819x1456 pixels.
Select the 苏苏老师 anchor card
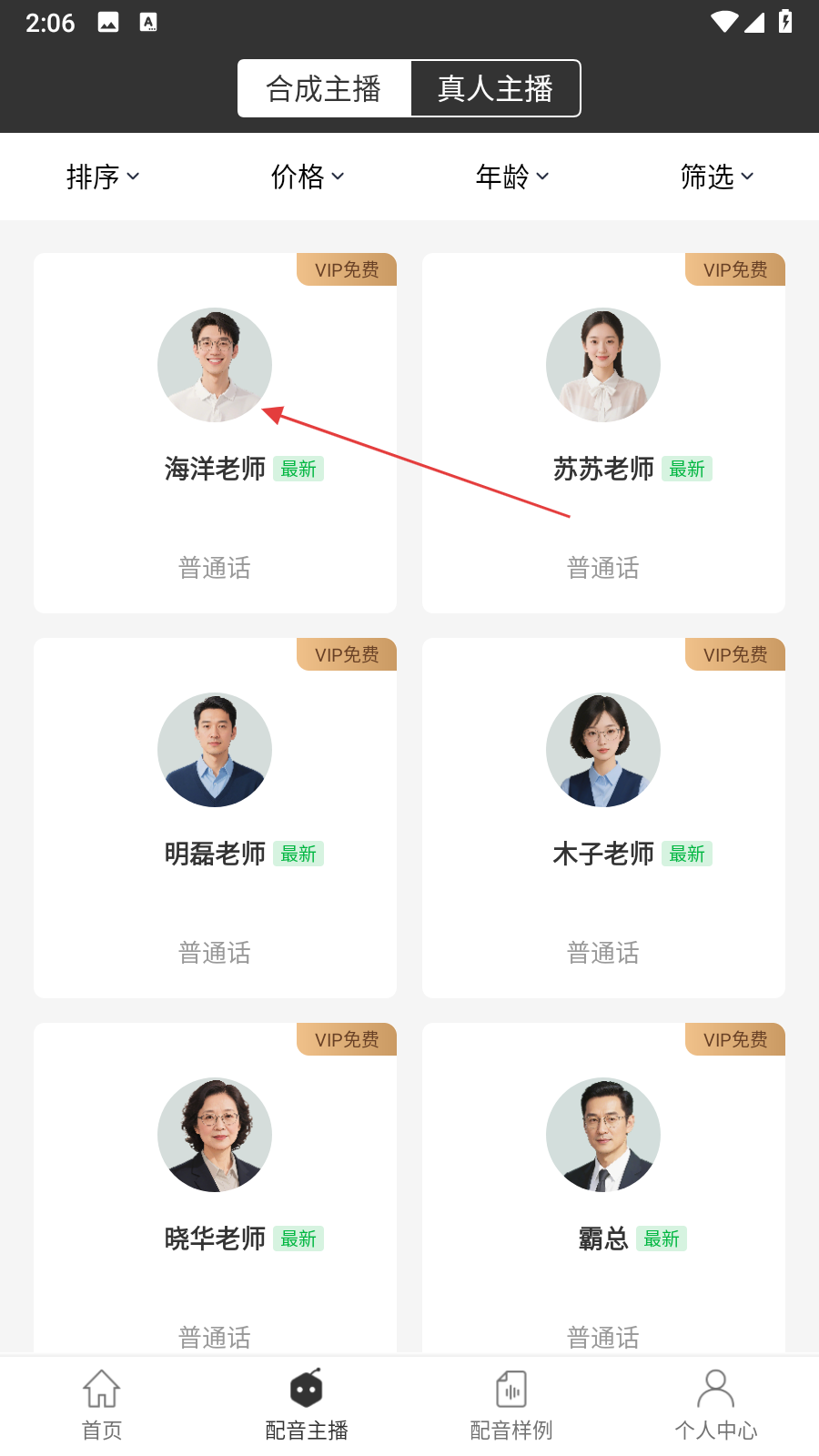pos(603,433)
